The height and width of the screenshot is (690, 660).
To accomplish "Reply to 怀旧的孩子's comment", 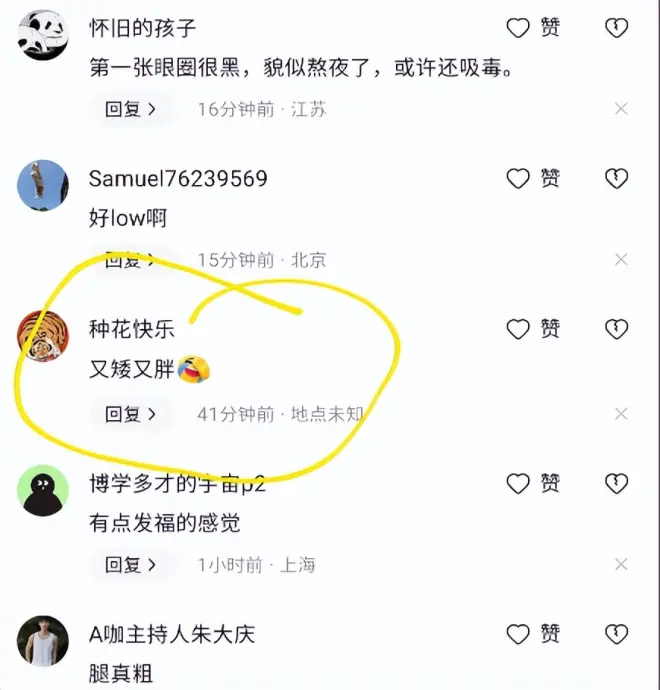I will pos(131,109).
